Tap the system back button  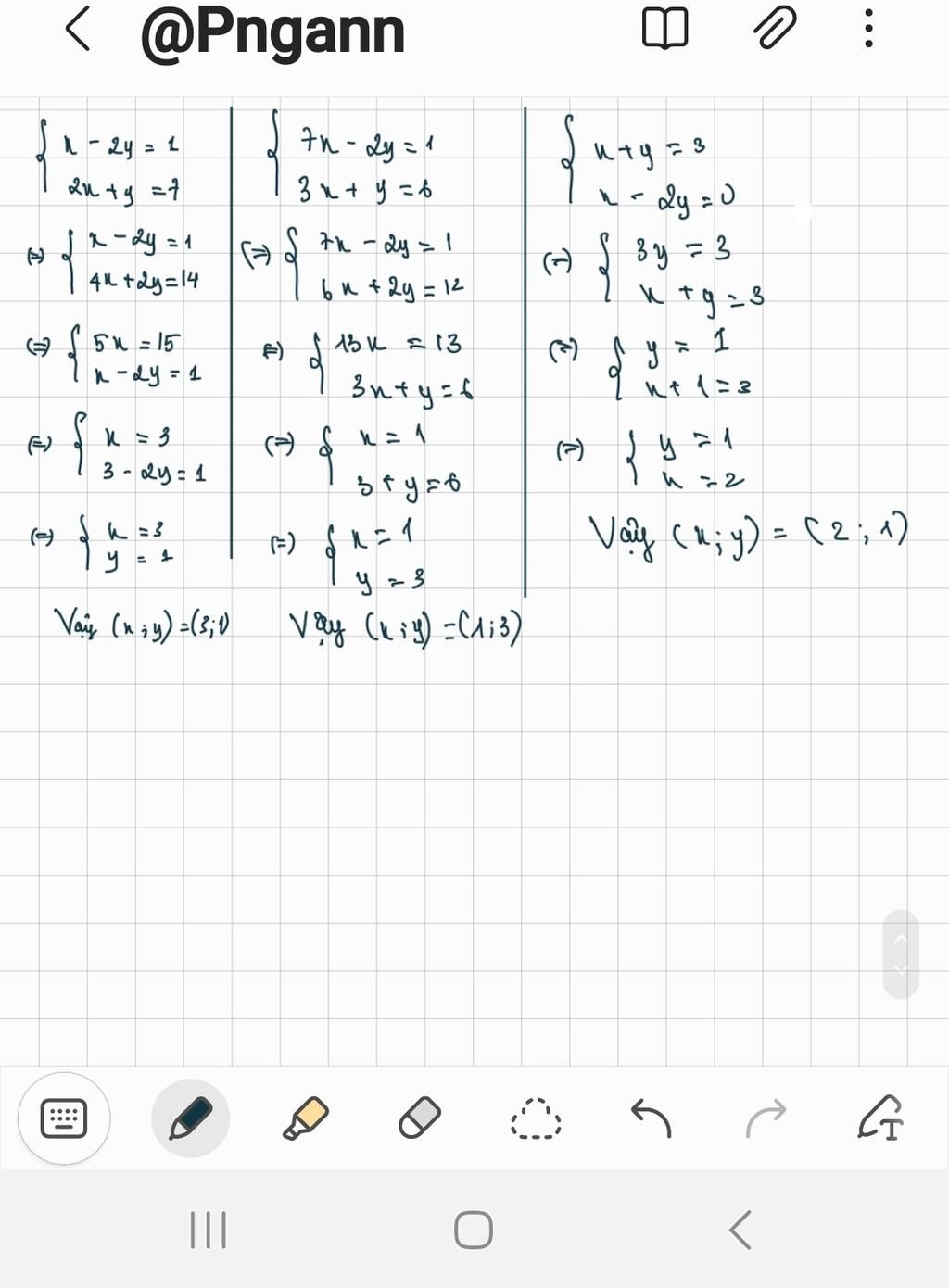tap(740, 1231)
